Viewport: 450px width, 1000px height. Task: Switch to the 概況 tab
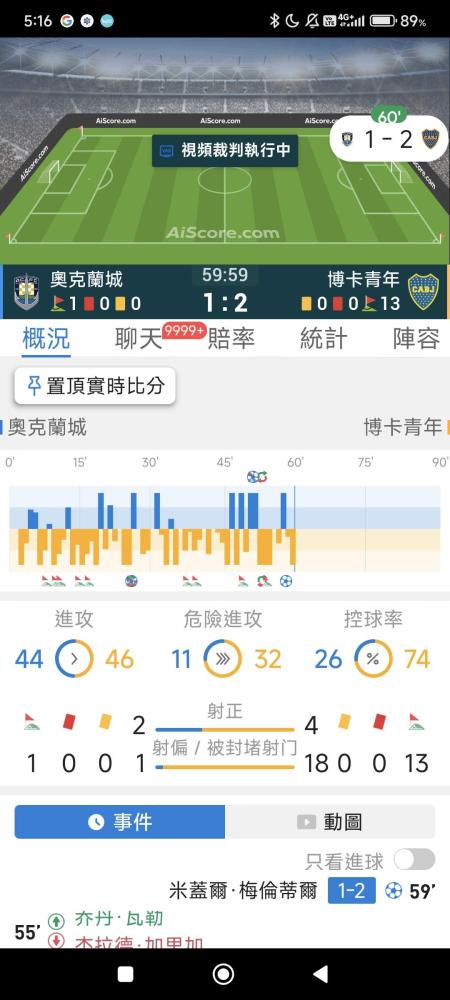(x=47, y=339)
